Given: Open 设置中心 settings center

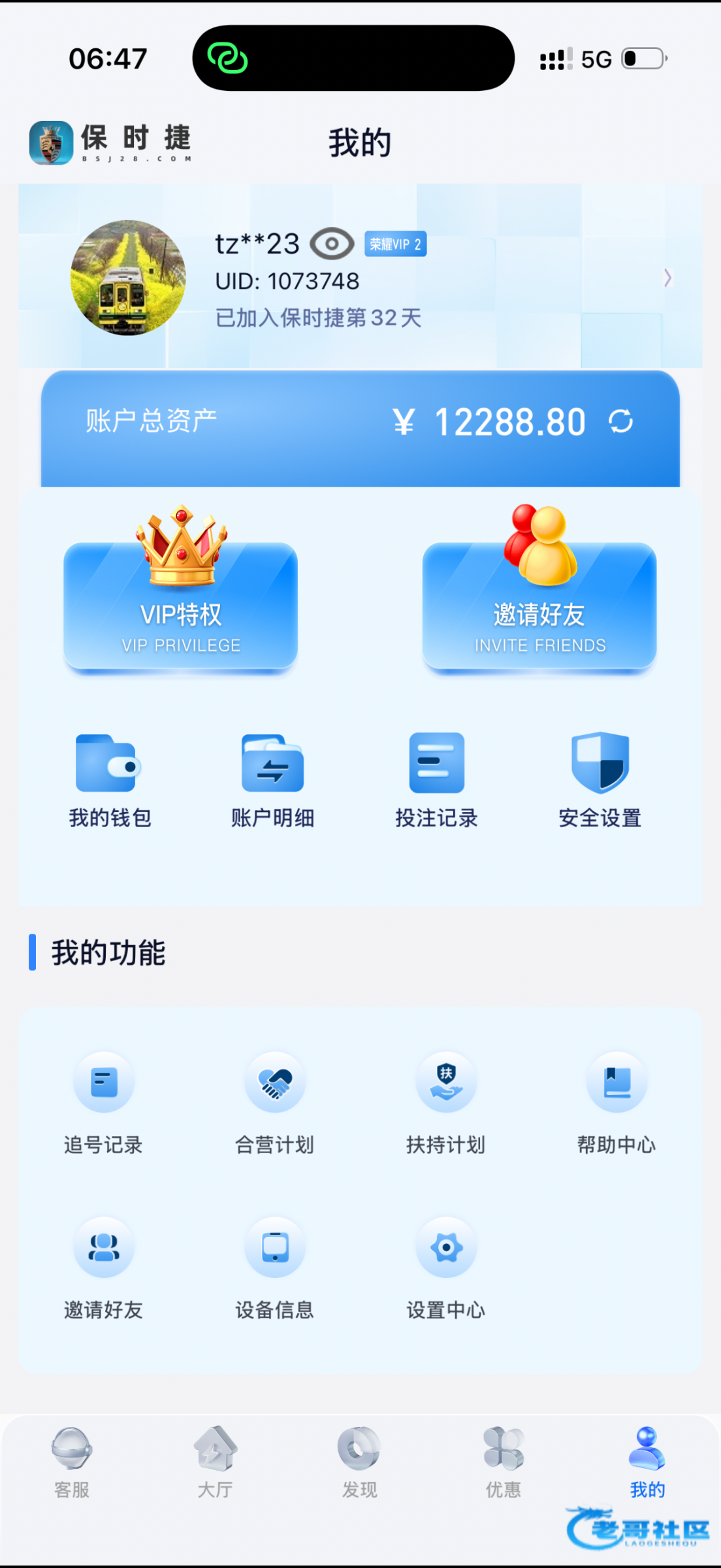Looking at the screenshot, I should click(445, 1268).
